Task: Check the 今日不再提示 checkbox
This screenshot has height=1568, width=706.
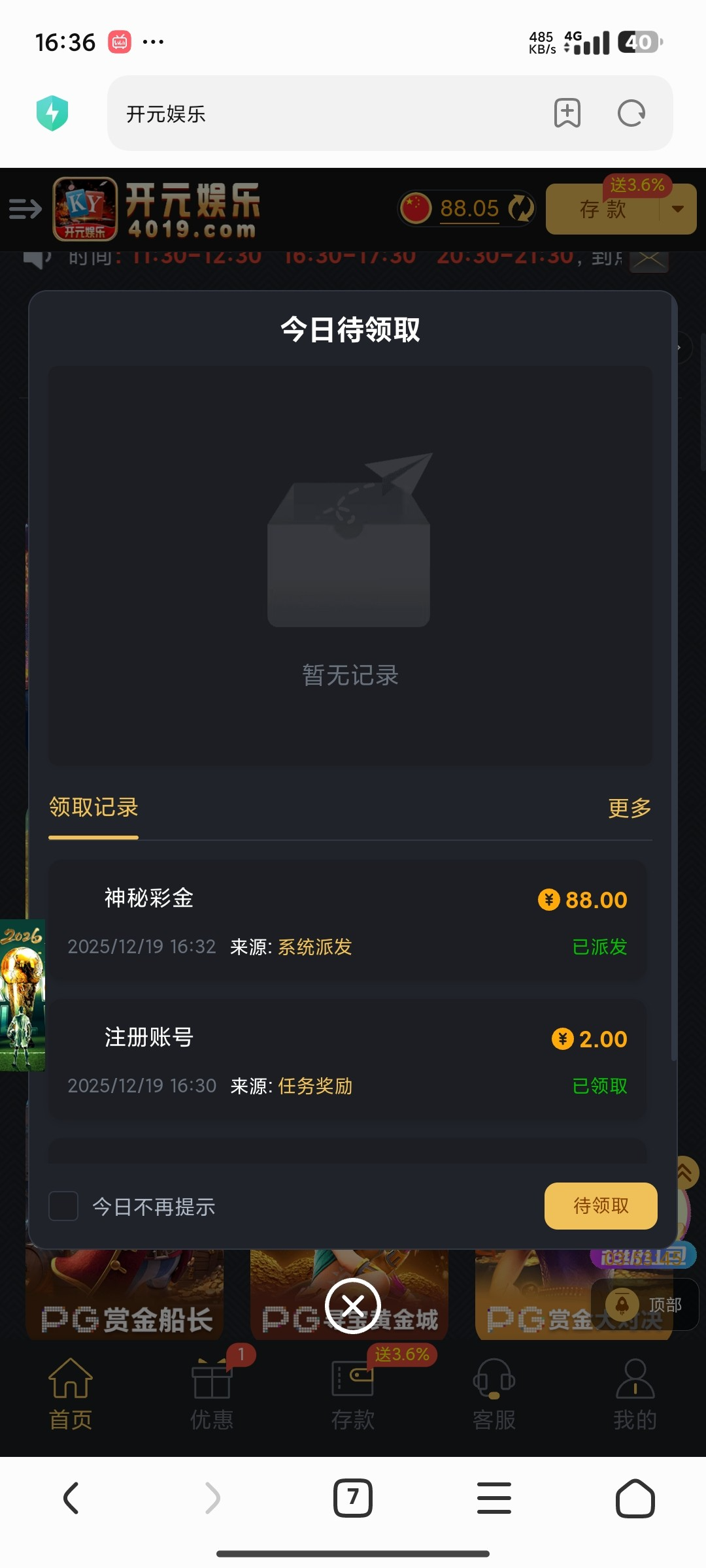Action: pyautogui.click(x=63, y=1206)
